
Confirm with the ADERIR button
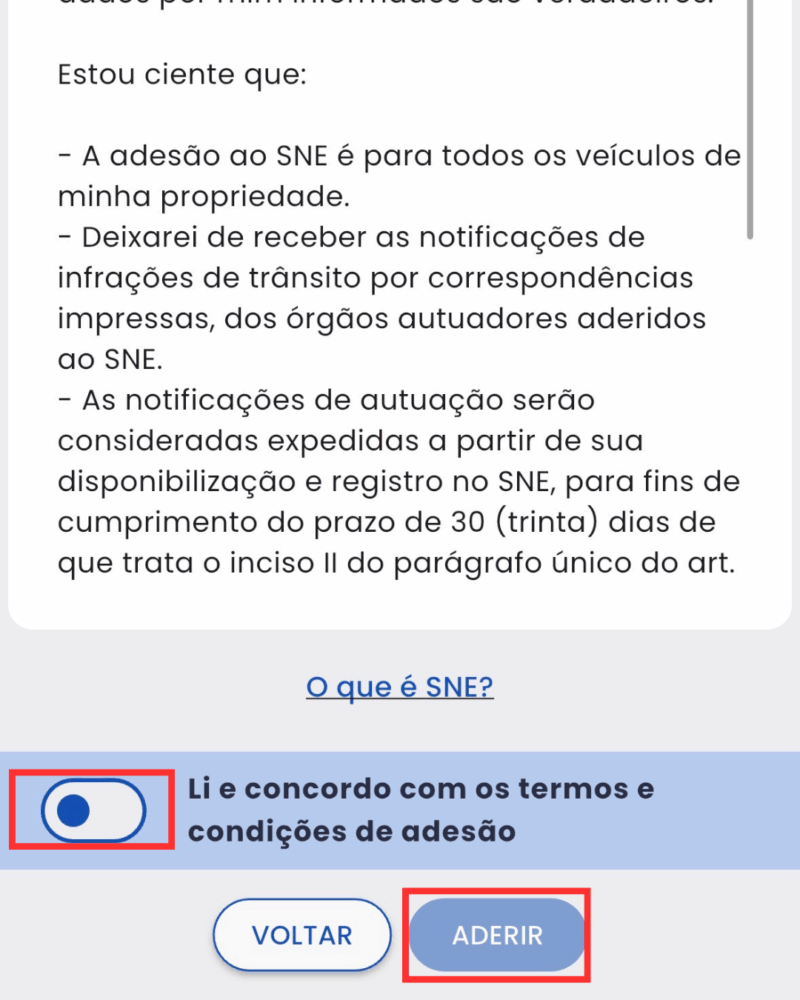[x=497, y=936]
